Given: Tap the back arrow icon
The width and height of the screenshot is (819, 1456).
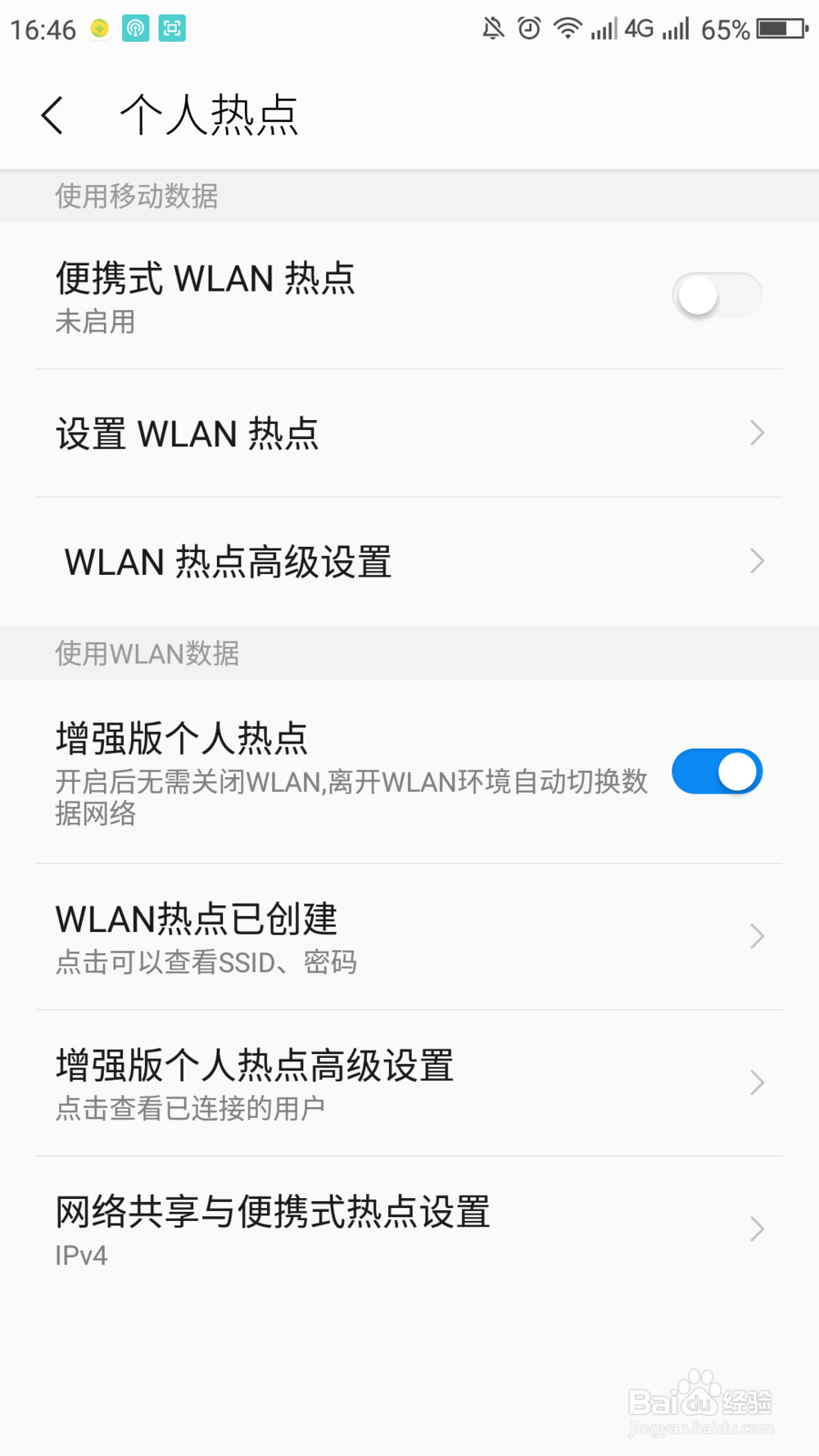Looking at the screenshot, I should (x=52, y=115).
